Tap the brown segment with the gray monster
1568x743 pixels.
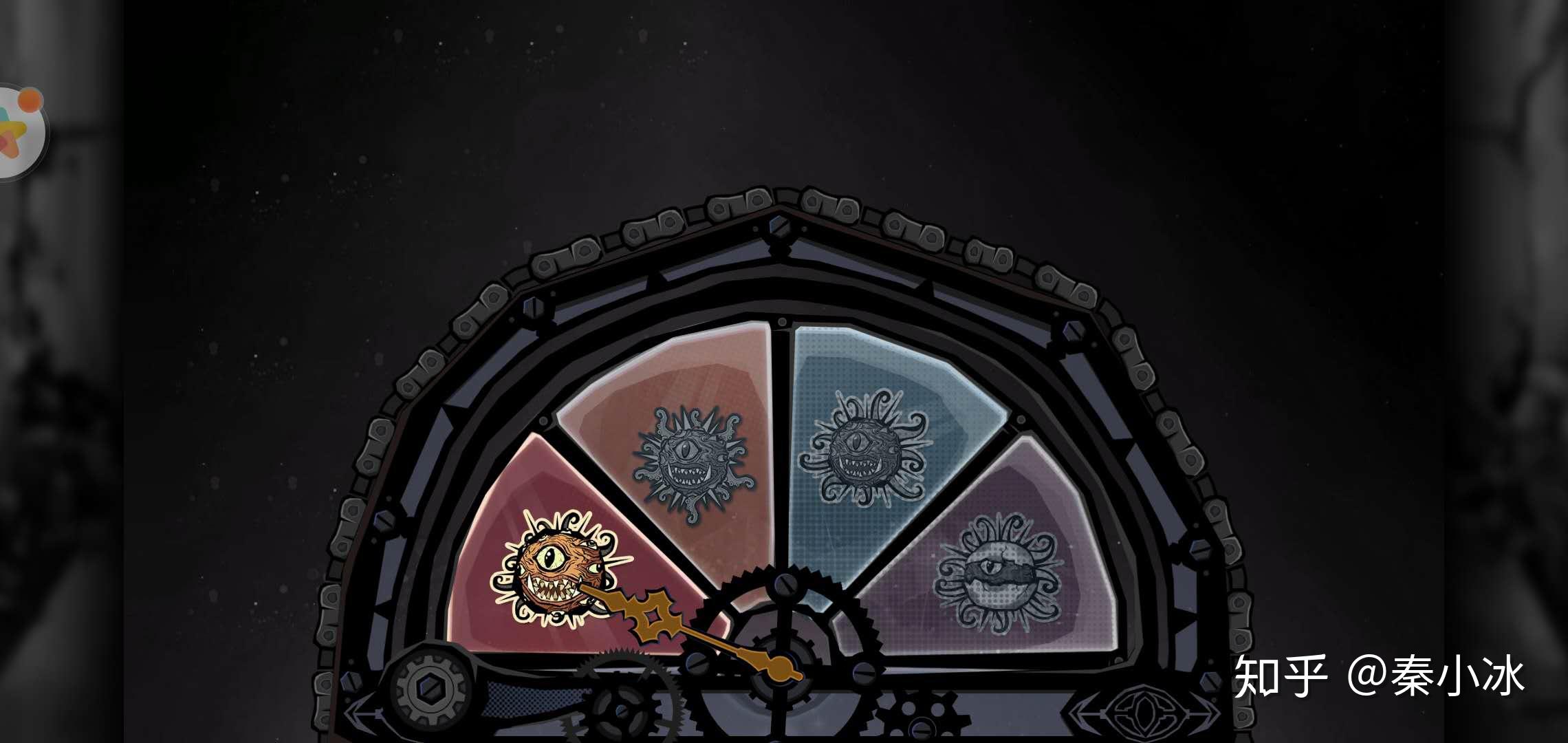coord(688,461)
